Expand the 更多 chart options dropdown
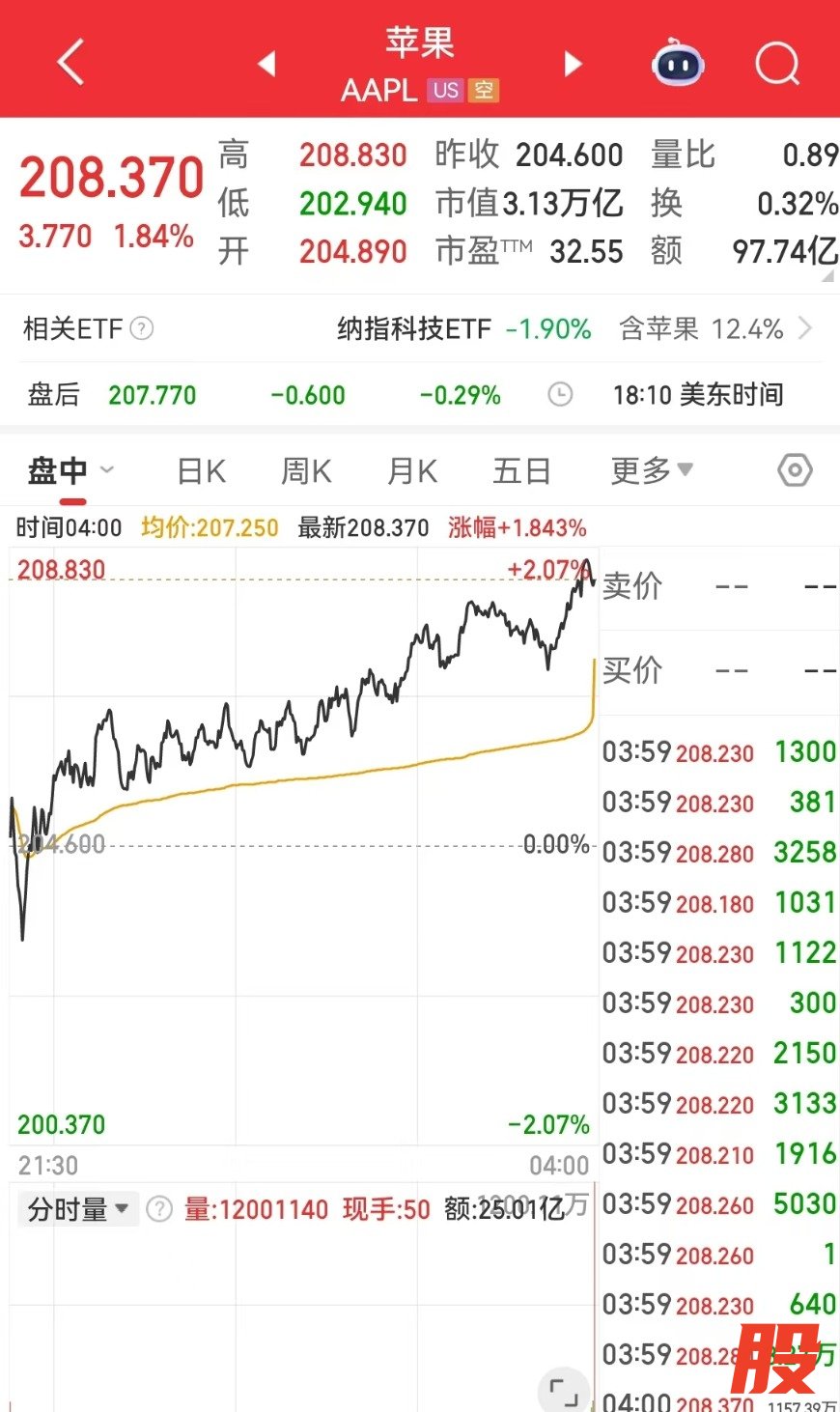This screenshot has width=840, height=1412. (x=652, y=471)
